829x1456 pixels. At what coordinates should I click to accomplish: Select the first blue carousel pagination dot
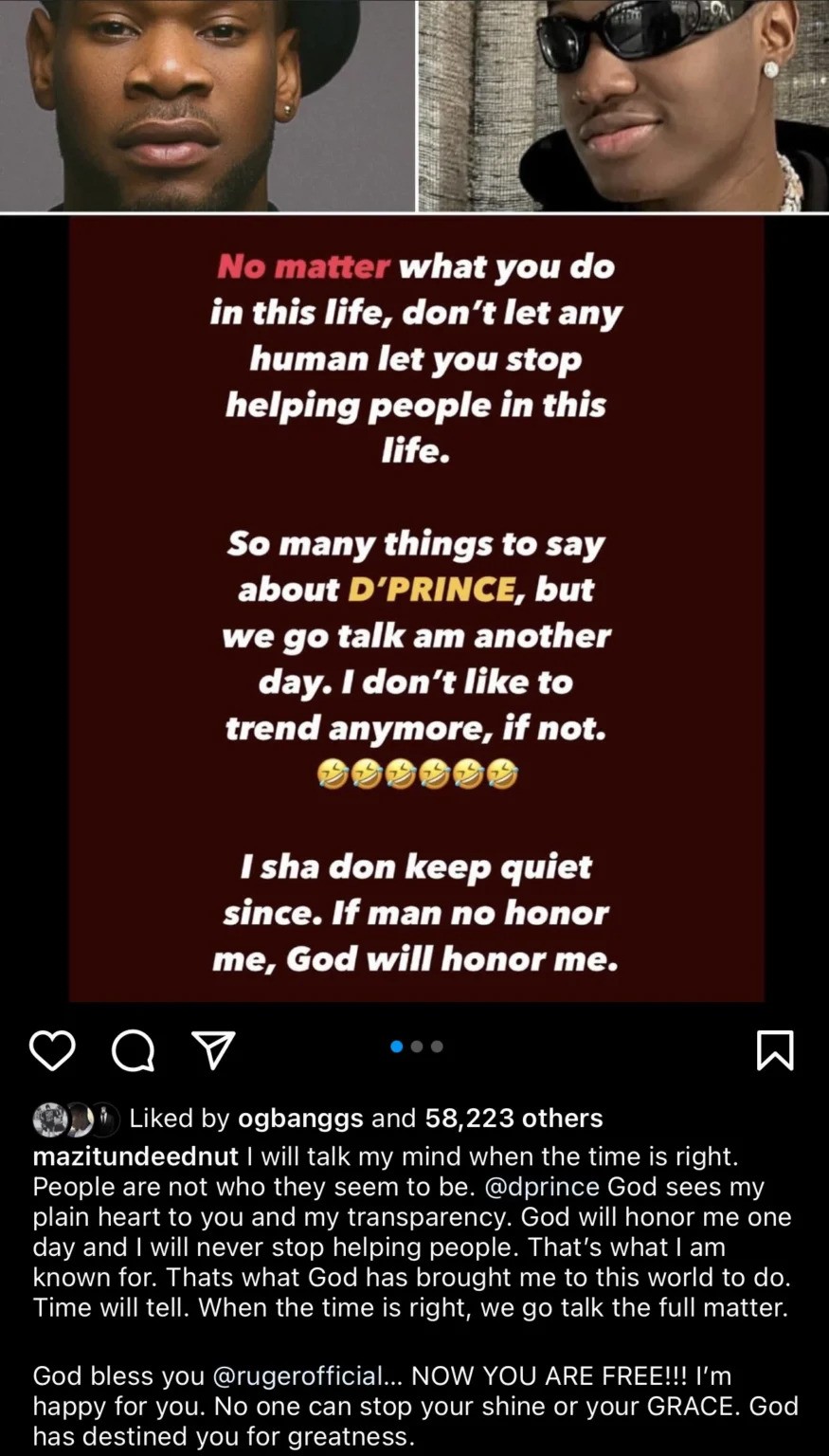395,1046
